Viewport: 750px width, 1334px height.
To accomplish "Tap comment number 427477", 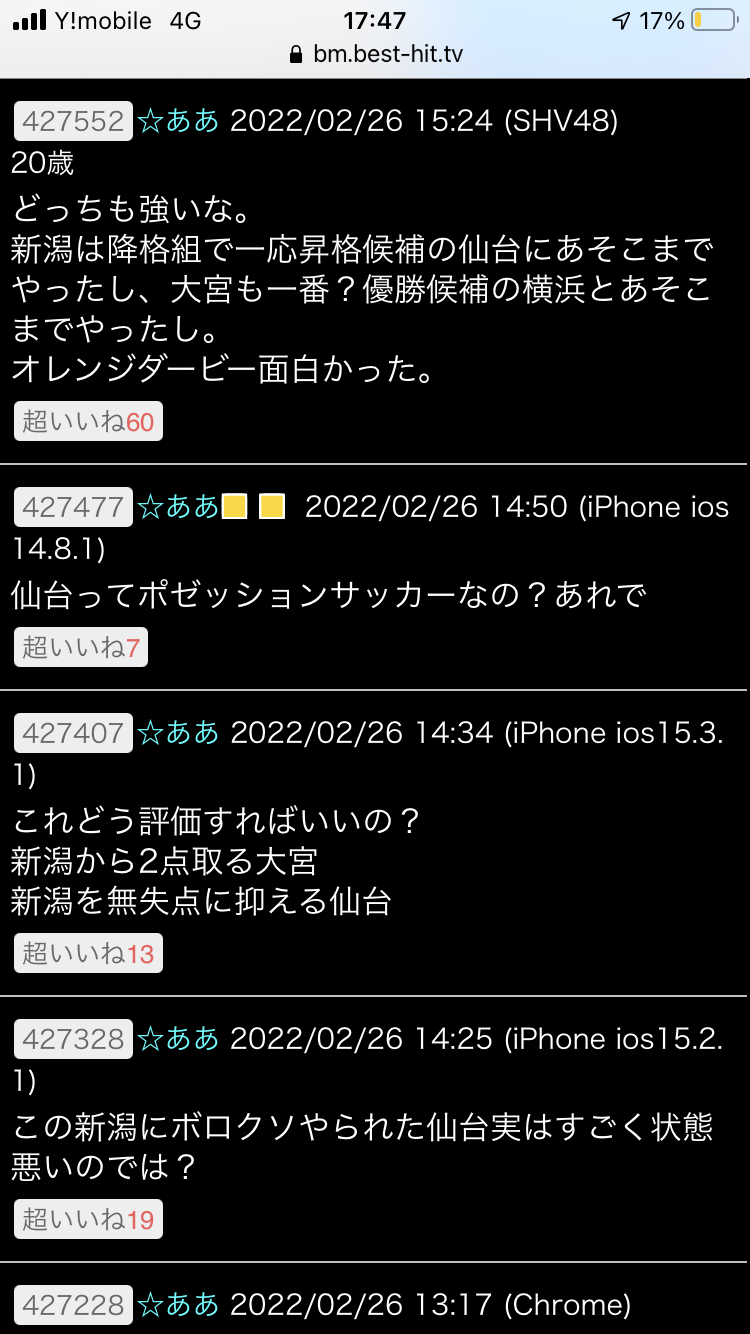I will tap(73, 507).
